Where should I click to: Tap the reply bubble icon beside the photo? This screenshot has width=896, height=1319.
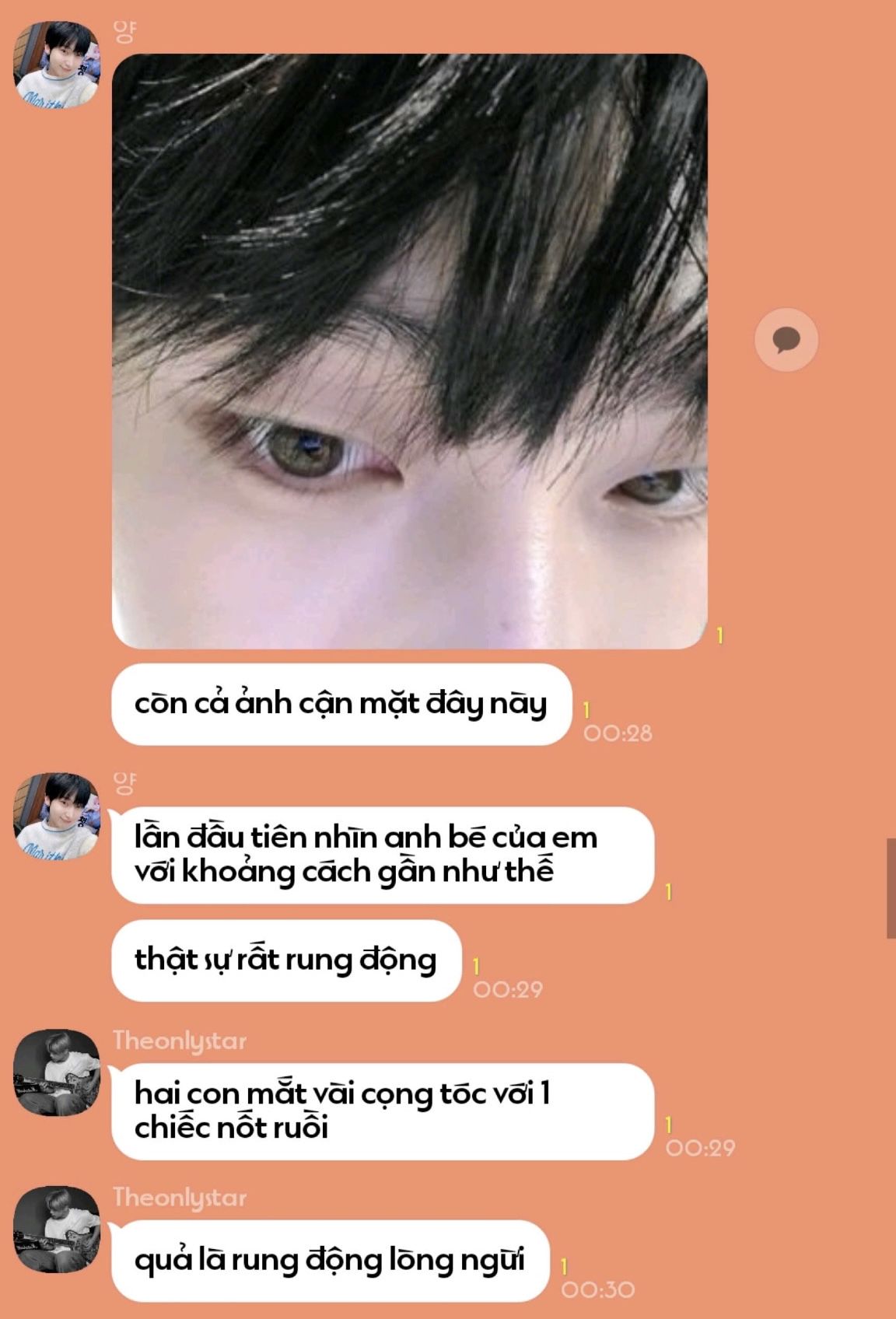(x=786, y=340)
